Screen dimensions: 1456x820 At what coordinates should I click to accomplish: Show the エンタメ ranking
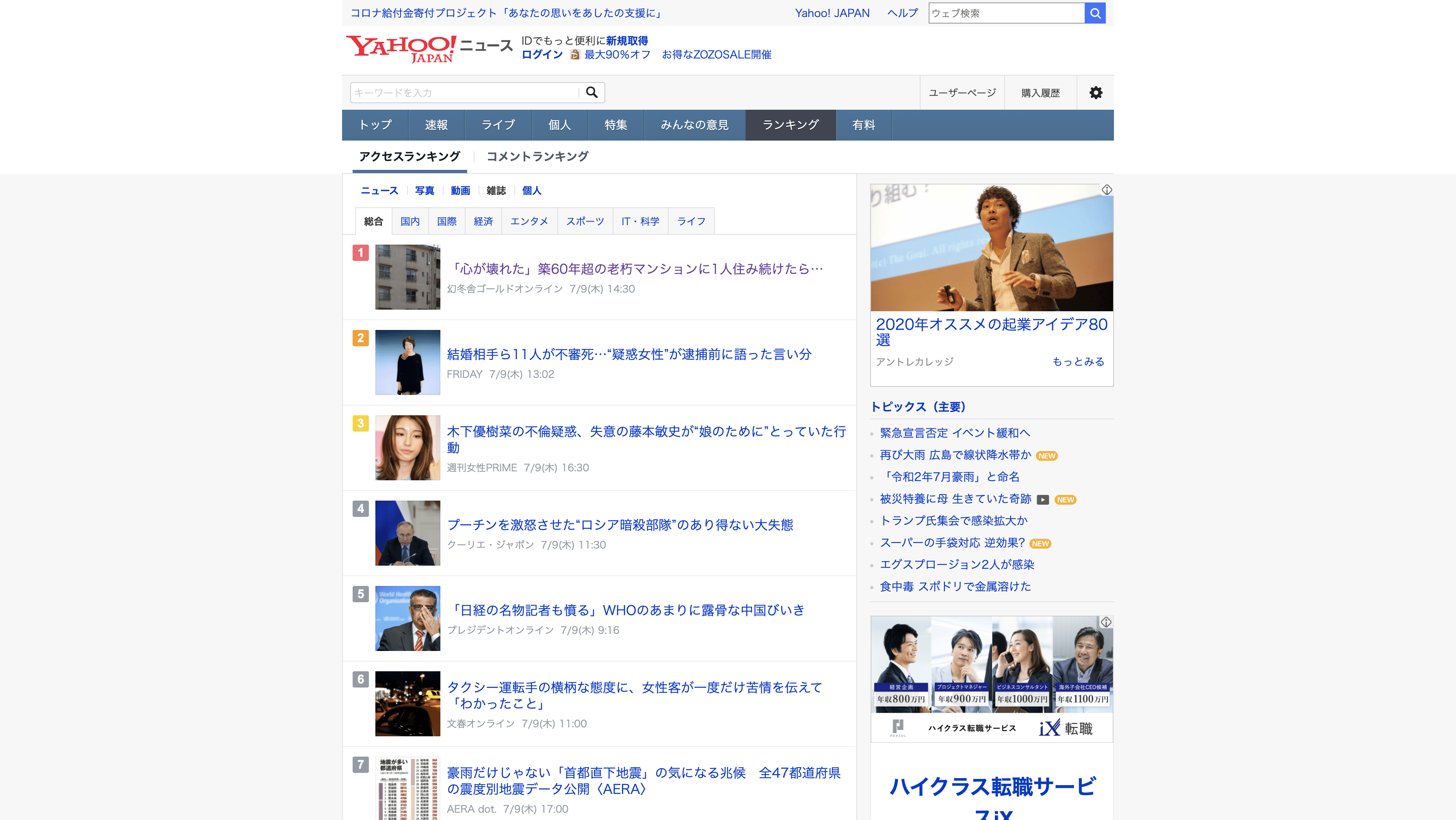click(529, 221)
